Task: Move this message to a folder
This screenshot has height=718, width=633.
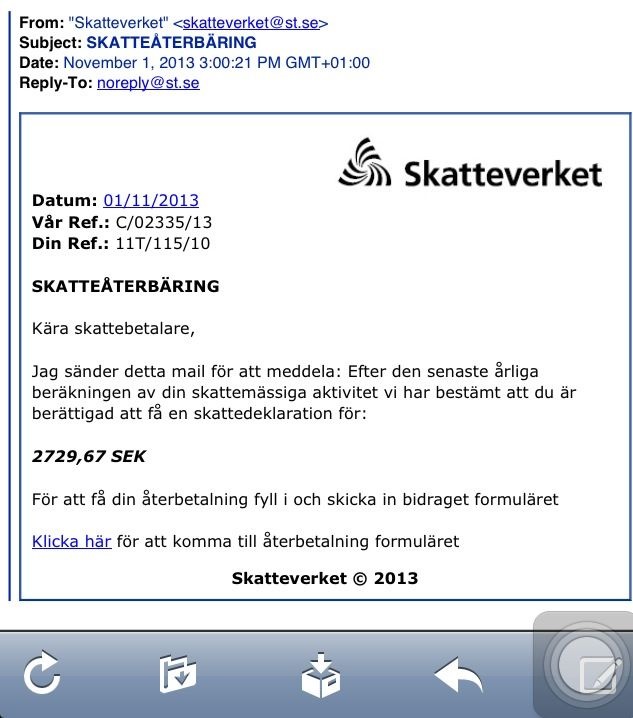Action: tap(178, 675)
